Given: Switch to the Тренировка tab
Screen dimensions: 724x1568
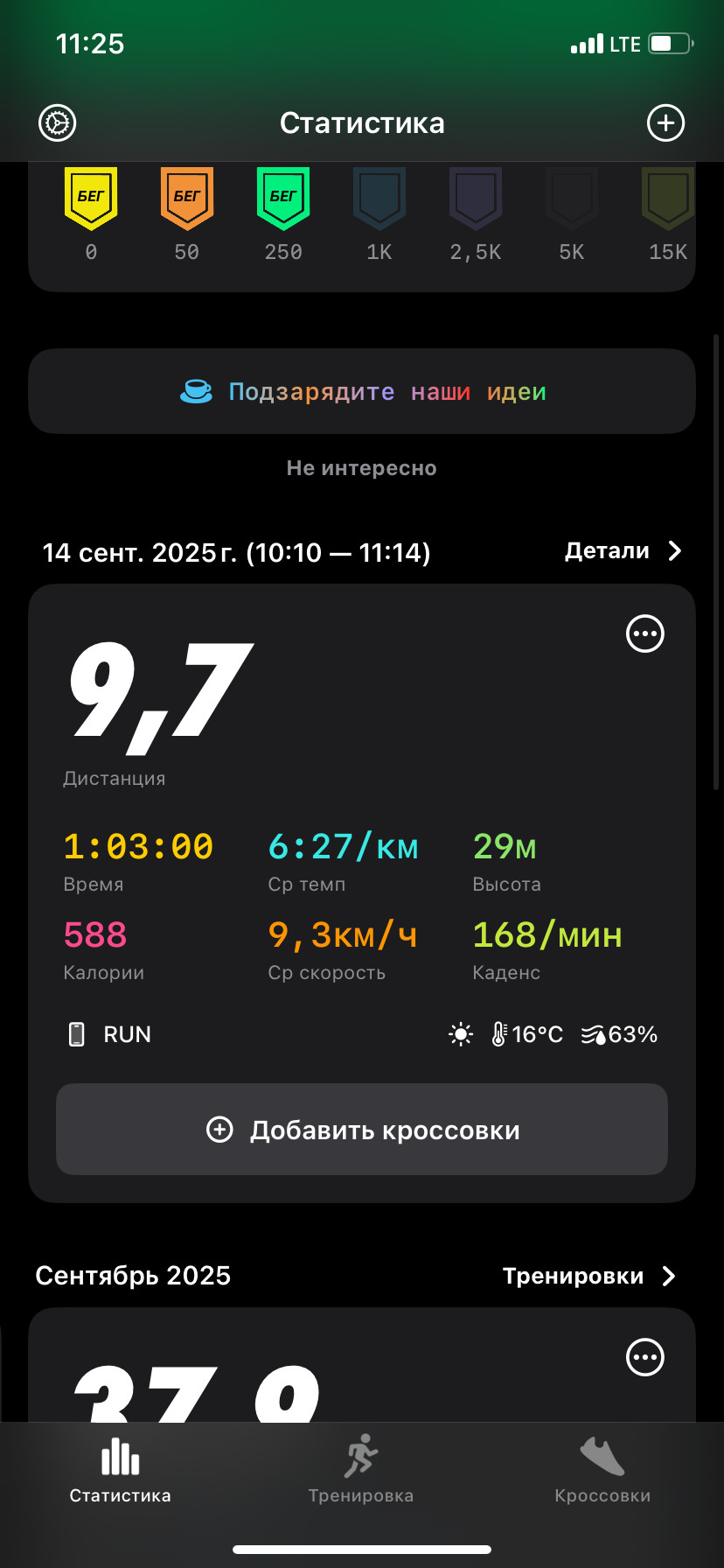Looking at the screenshot, I should click(x=361, y=1470).
